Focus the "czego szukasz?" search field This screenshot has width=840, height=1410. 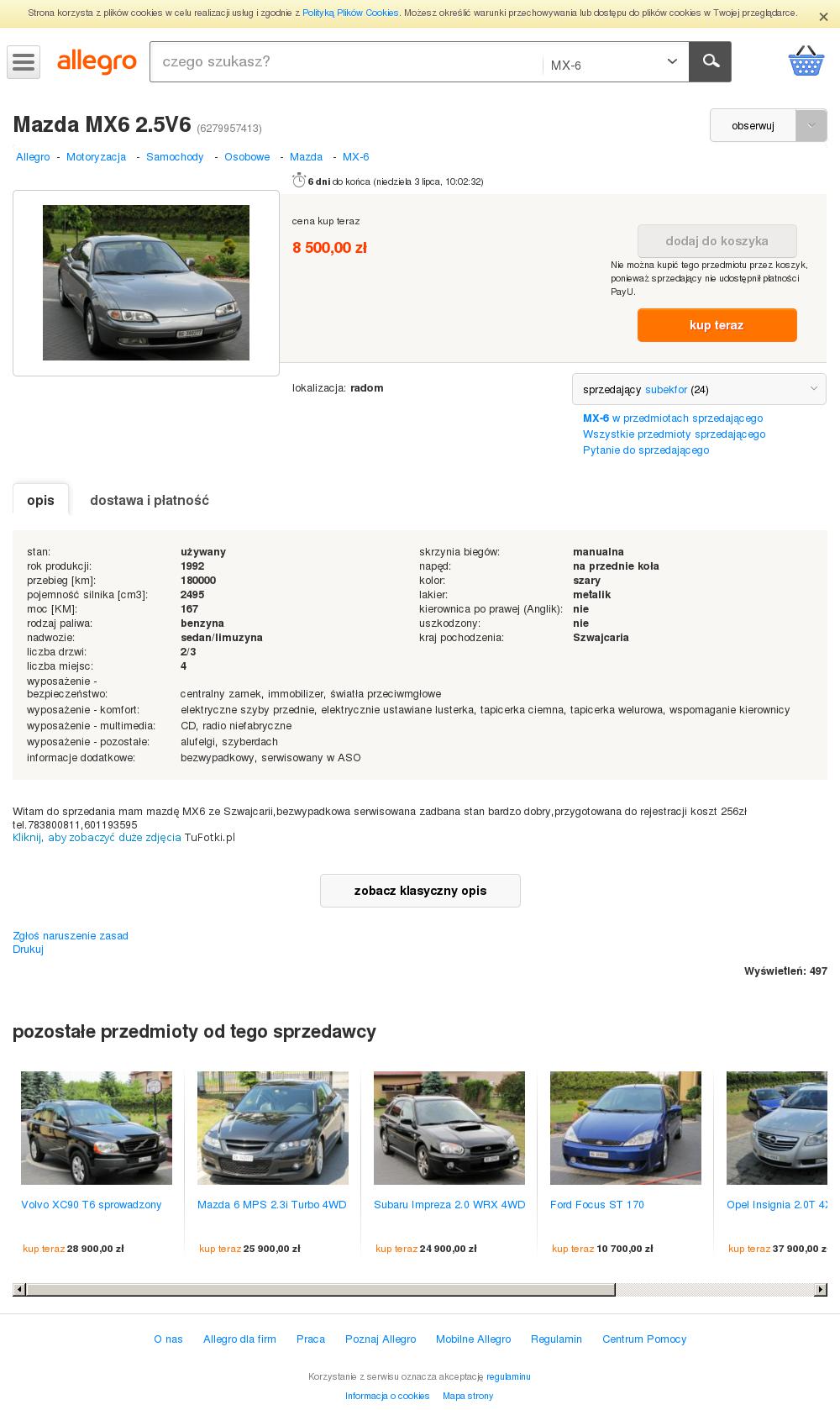click(x=346, y=62)
